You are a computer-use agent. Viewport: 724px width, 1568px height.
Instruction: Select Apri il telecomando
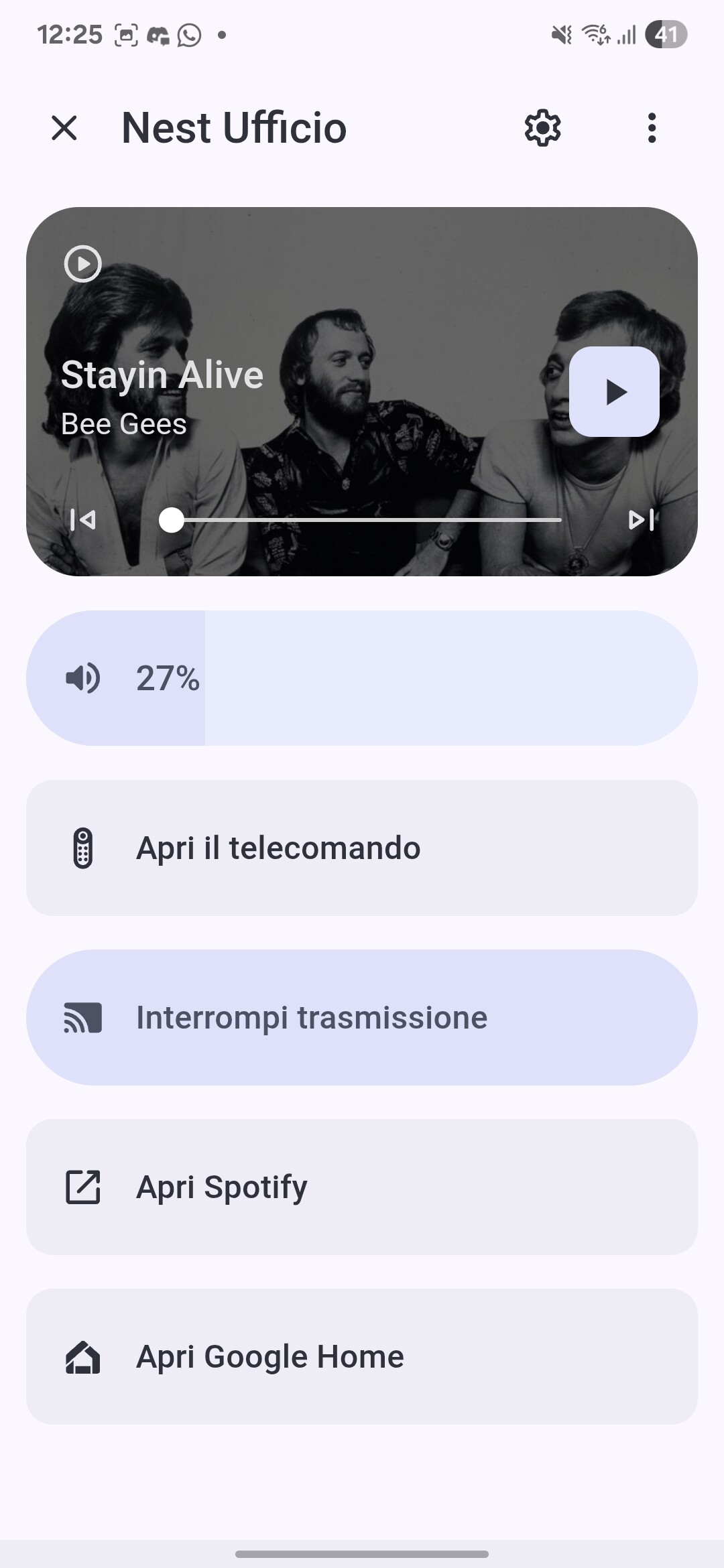tap(362, 848)
